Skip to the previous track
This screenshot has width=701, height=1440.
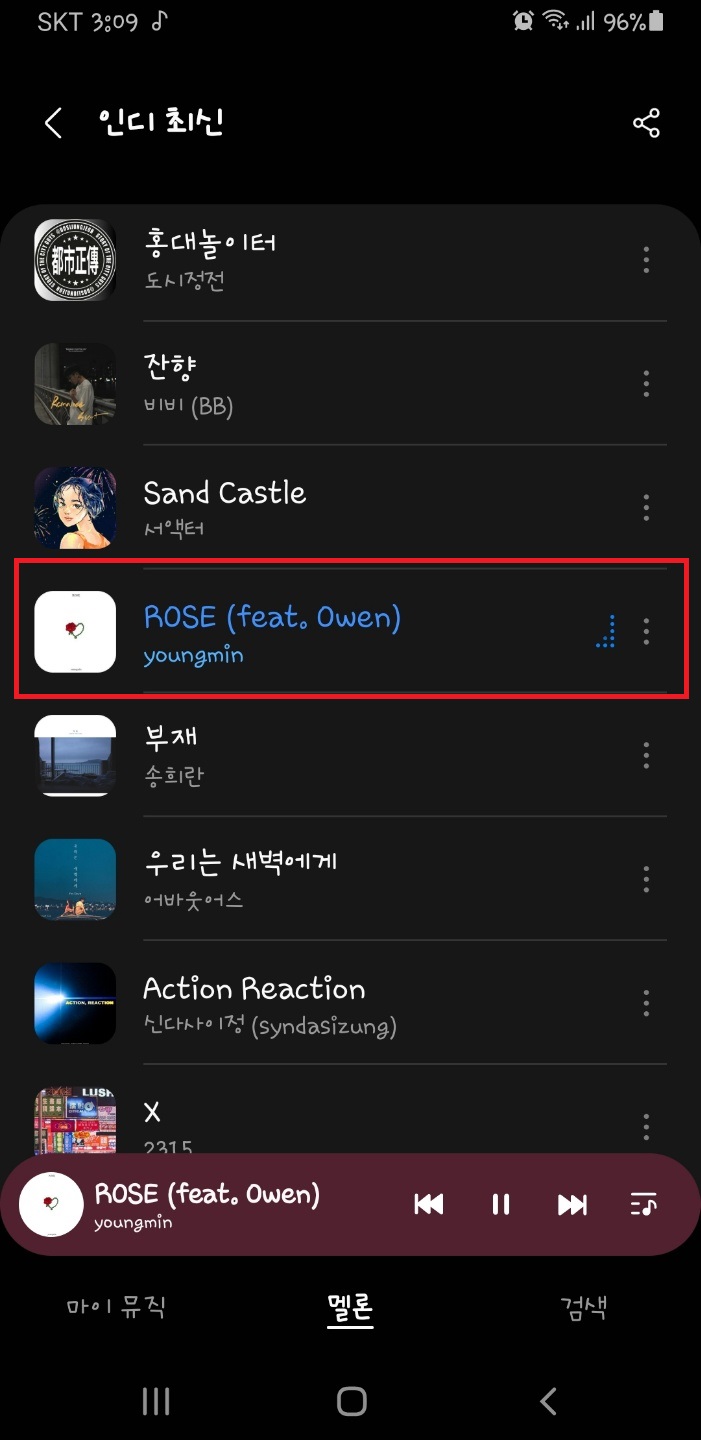428,1204
